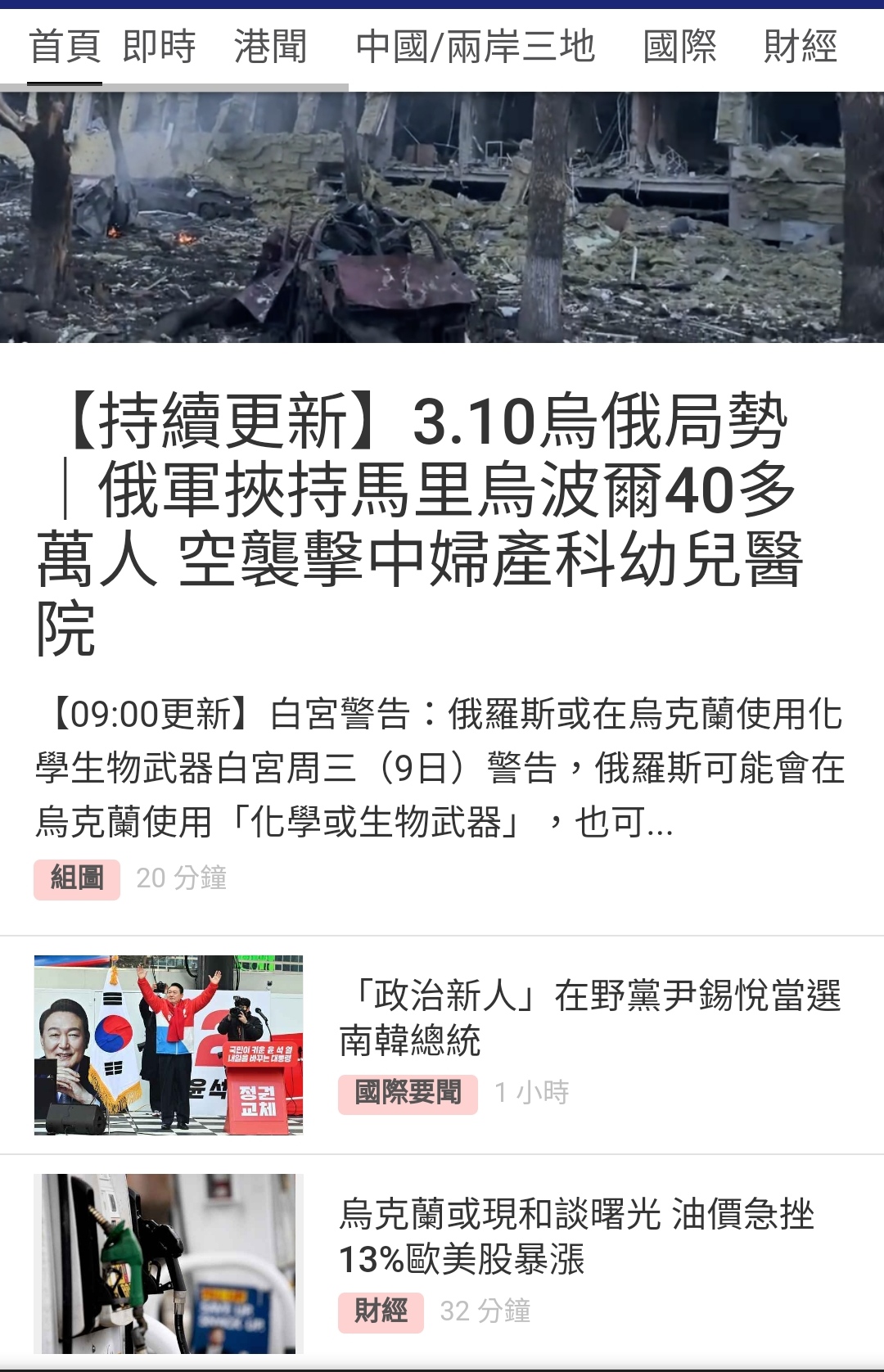884x1372 pixels.
Task: Switch to the 首頁 tab
Action: (x=64, y=47)
